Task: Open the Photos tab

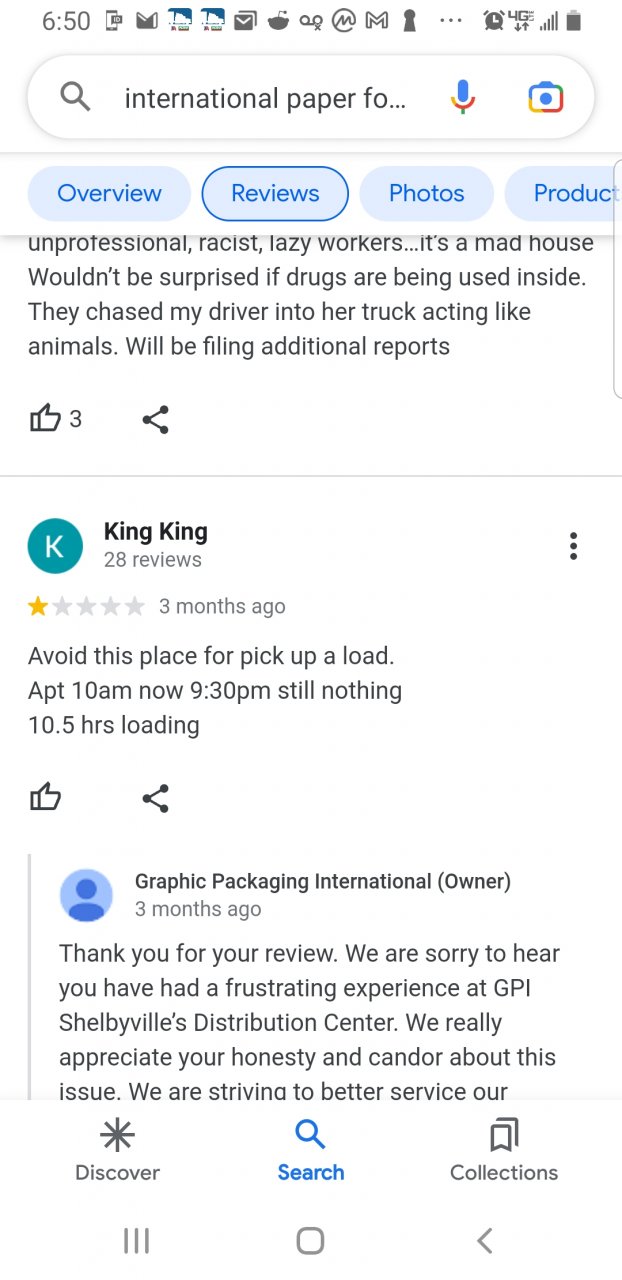Action: click(x=426, y=193)
